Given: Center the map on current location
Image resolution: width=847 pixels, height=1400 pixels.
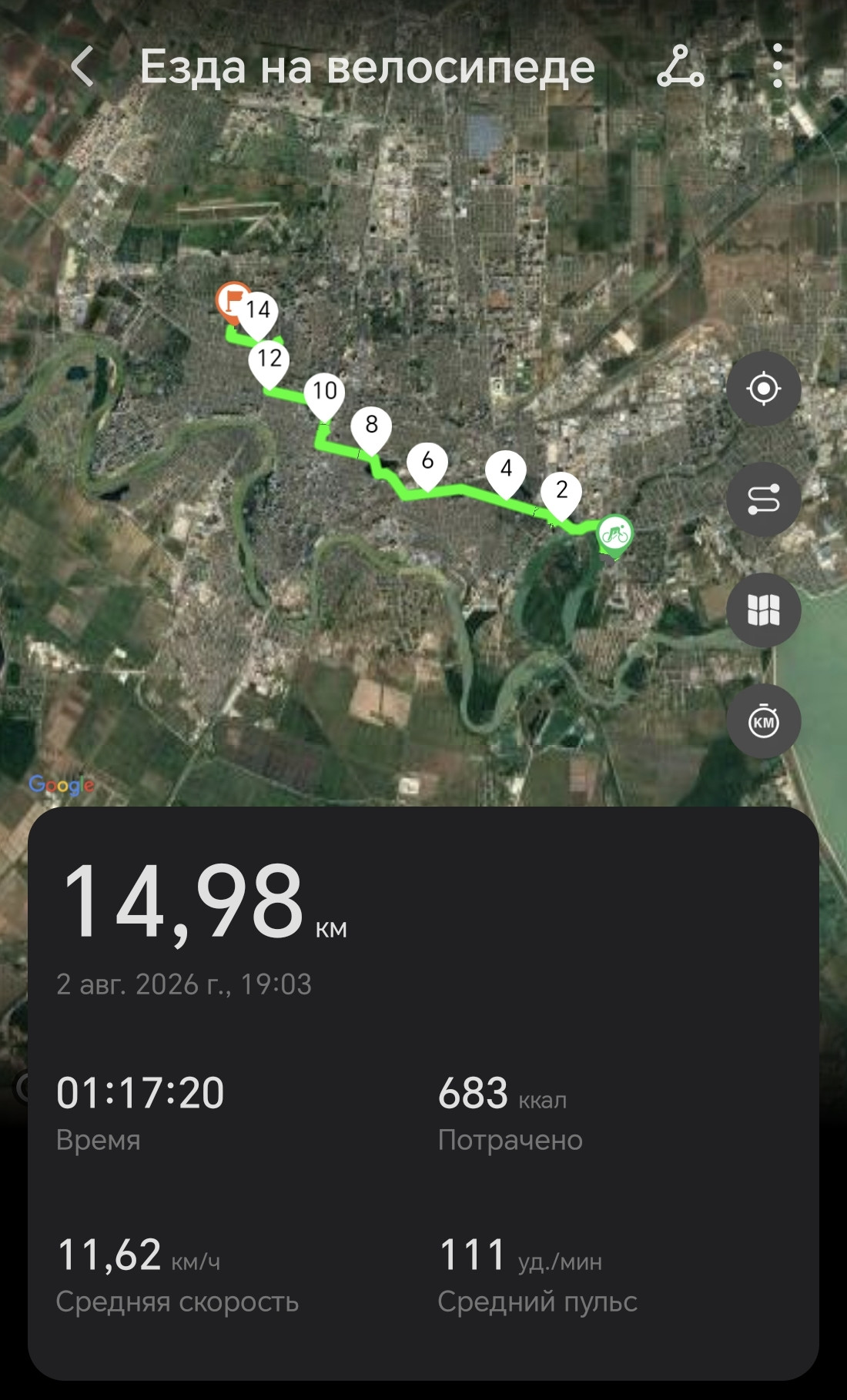Looking at the screenshot, I should coord(764,389).
